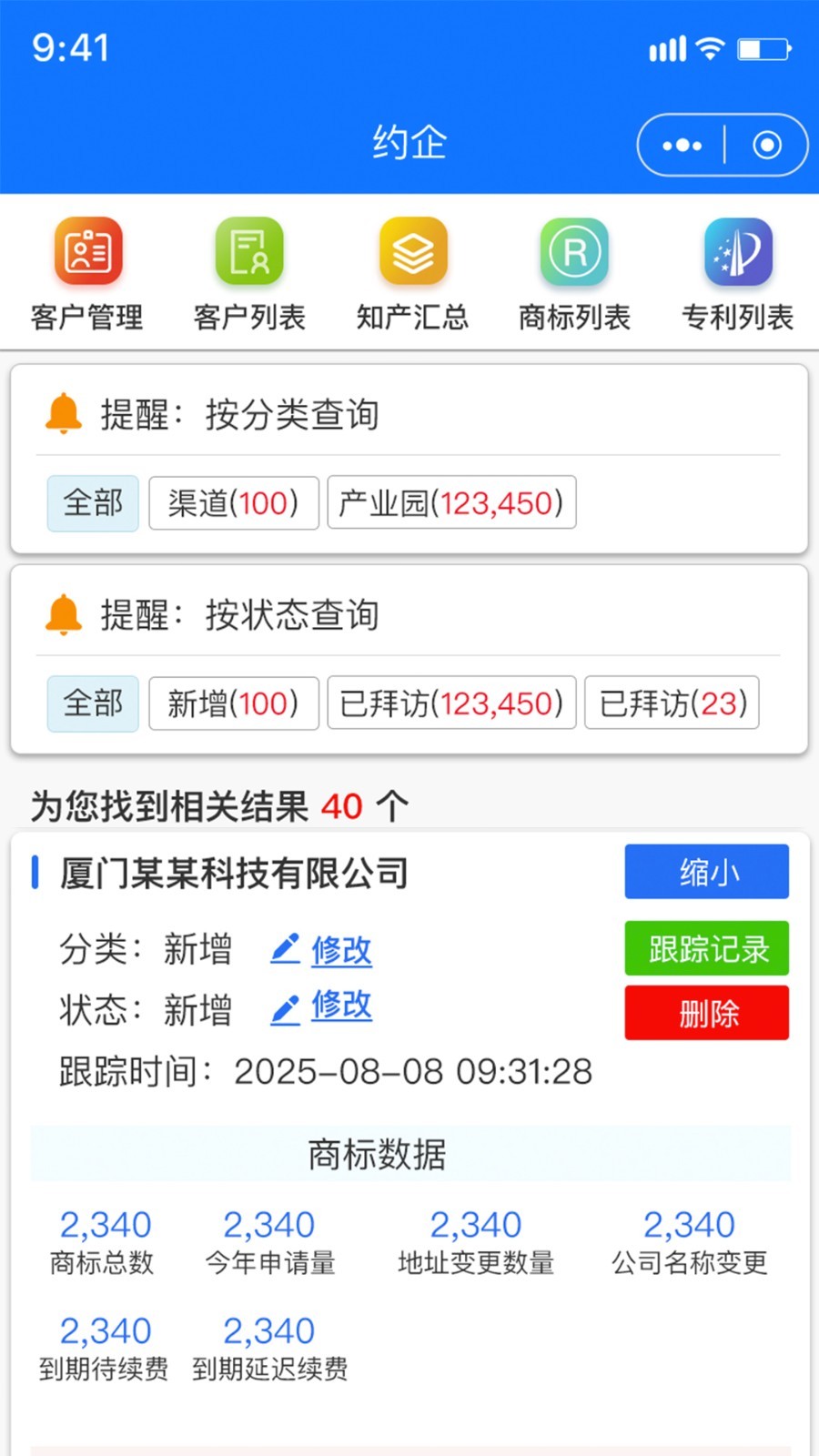Open 知产汇总
This screenshot has height=1456, width=819.
point(412,274)
